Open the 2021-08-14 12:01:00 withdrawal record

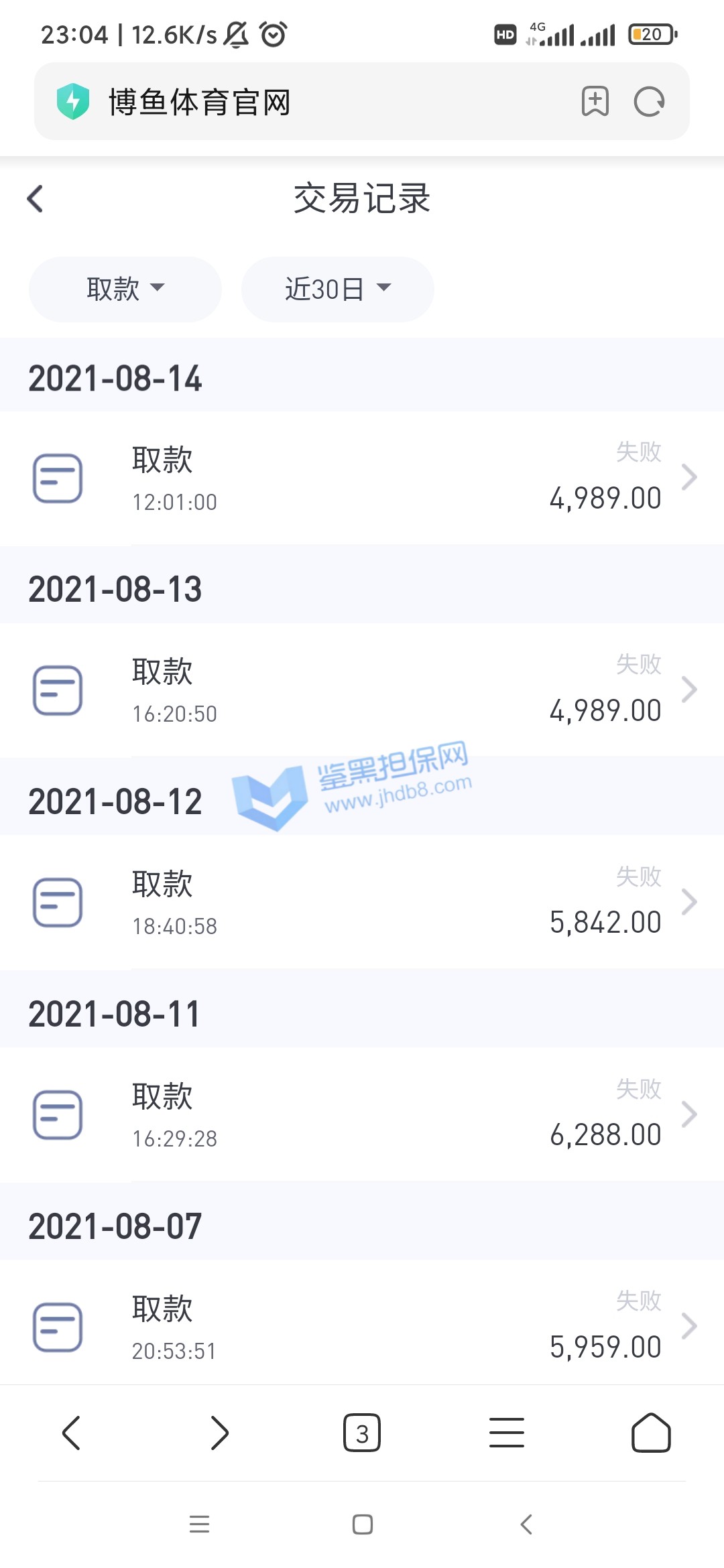362,478
